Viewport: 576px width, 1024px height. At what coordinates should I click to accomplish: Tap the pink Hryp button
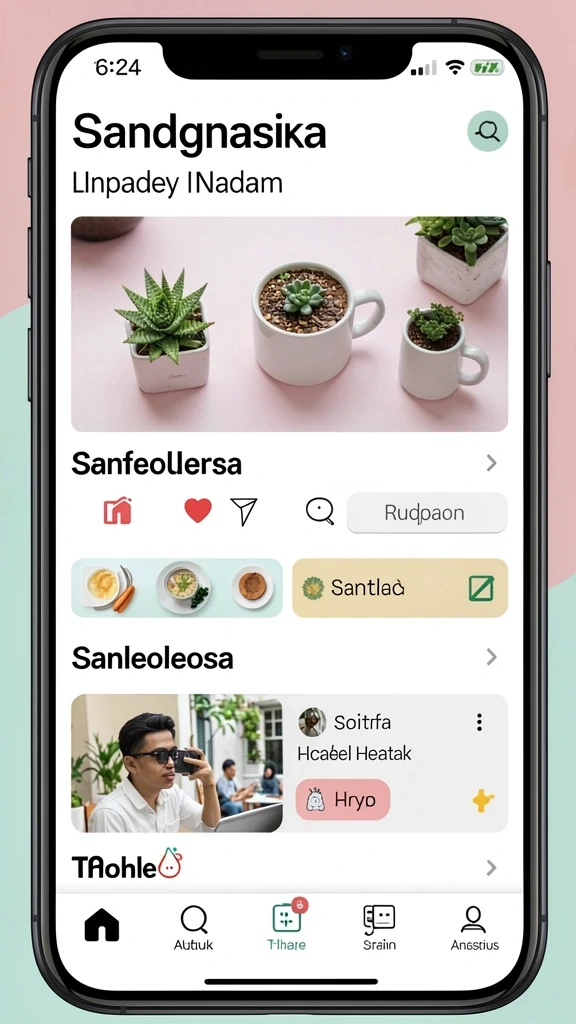coord(343,799)
